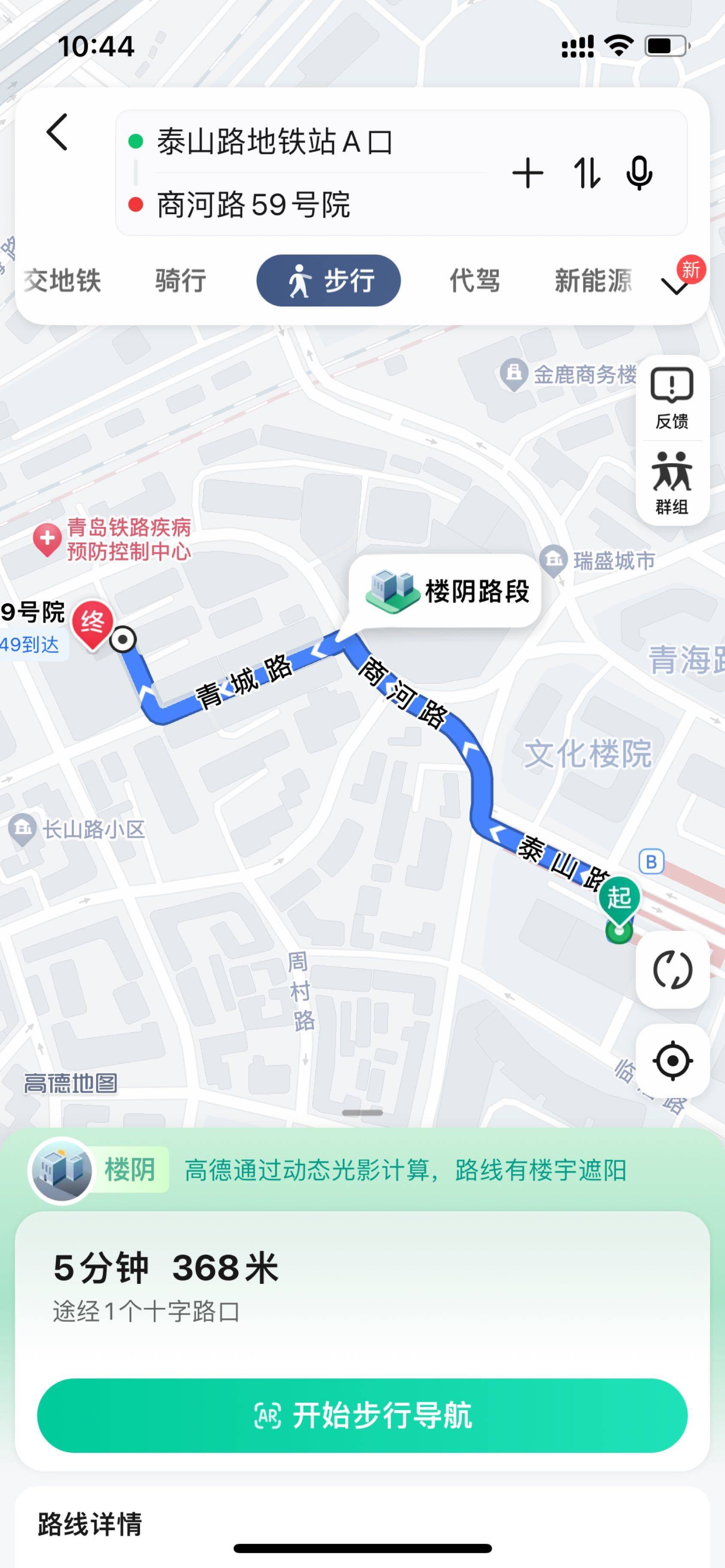The height and width of the screenshot is (1568, 725).
Task: Open the 楼阴路段 shaded section bubble
Action: point(446,591)
